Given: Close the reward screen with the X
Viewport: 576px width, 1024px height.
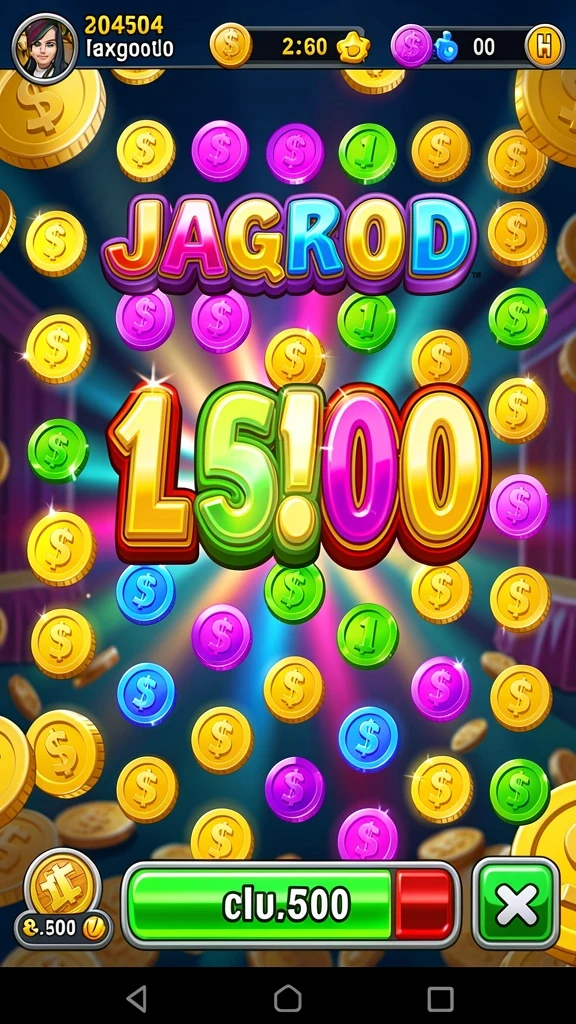Looking at the screenshot, I should coord(516,904).
